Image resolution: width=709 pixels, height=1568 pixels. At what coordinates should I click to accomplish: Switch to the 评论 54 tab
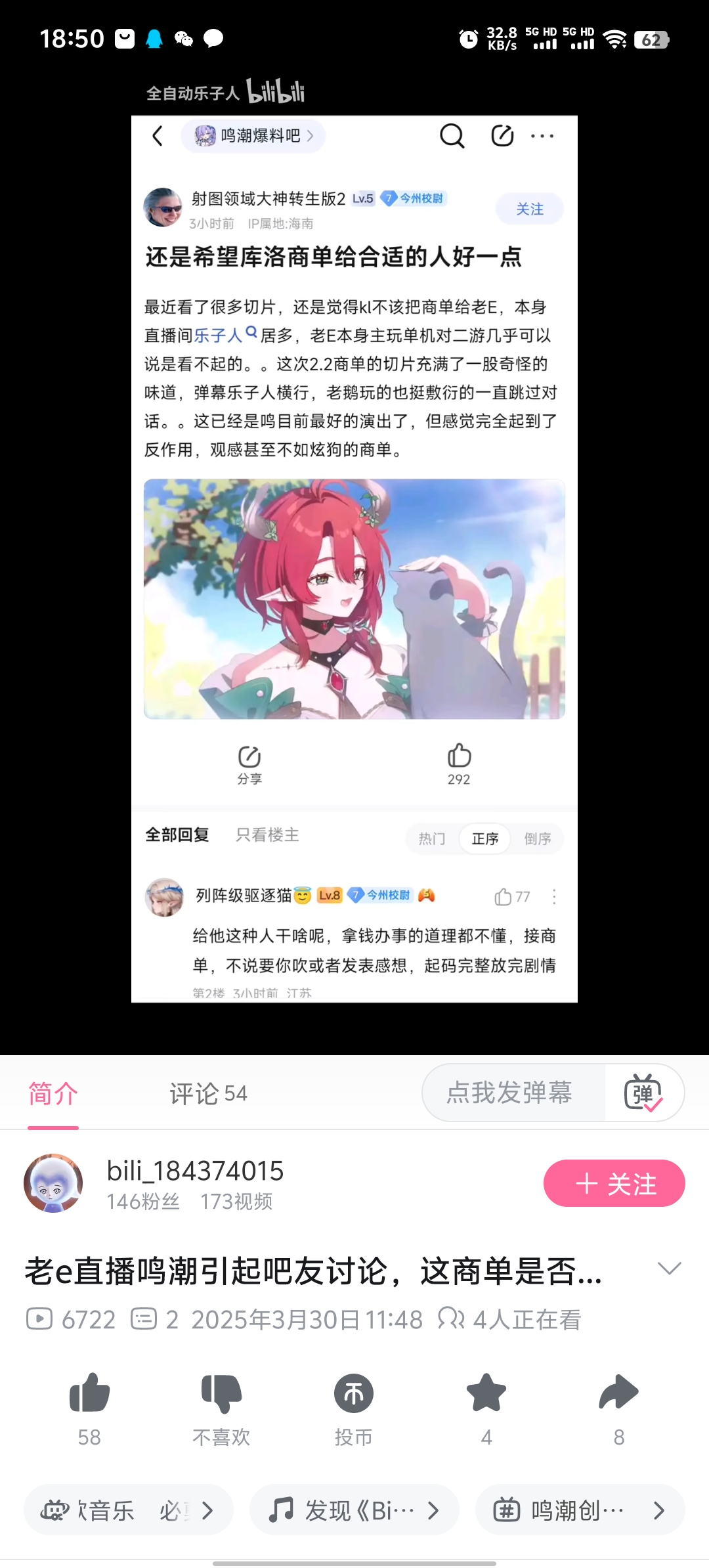(x=208, y=1093)
